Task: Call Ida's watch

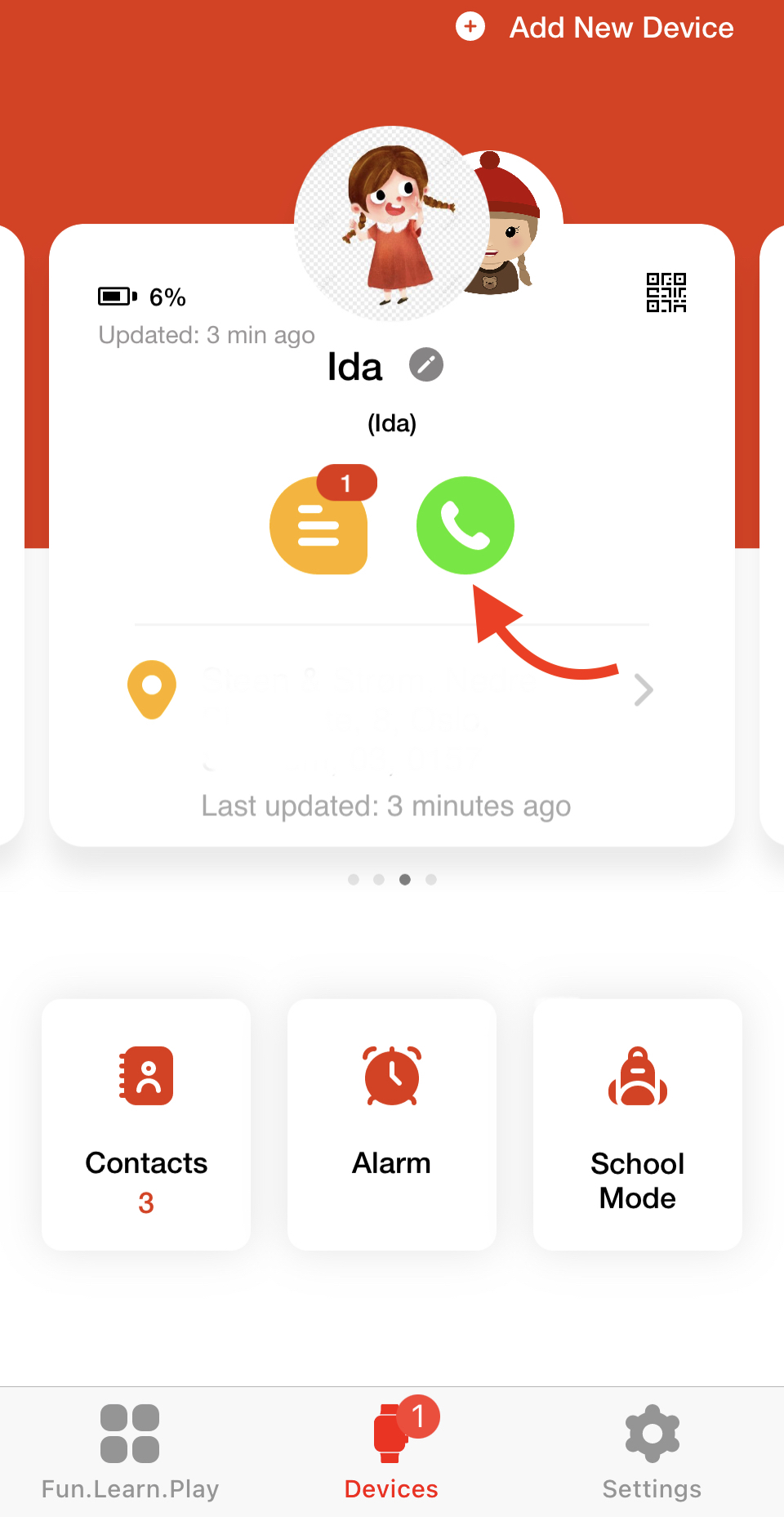Action: tap(465, 525)
